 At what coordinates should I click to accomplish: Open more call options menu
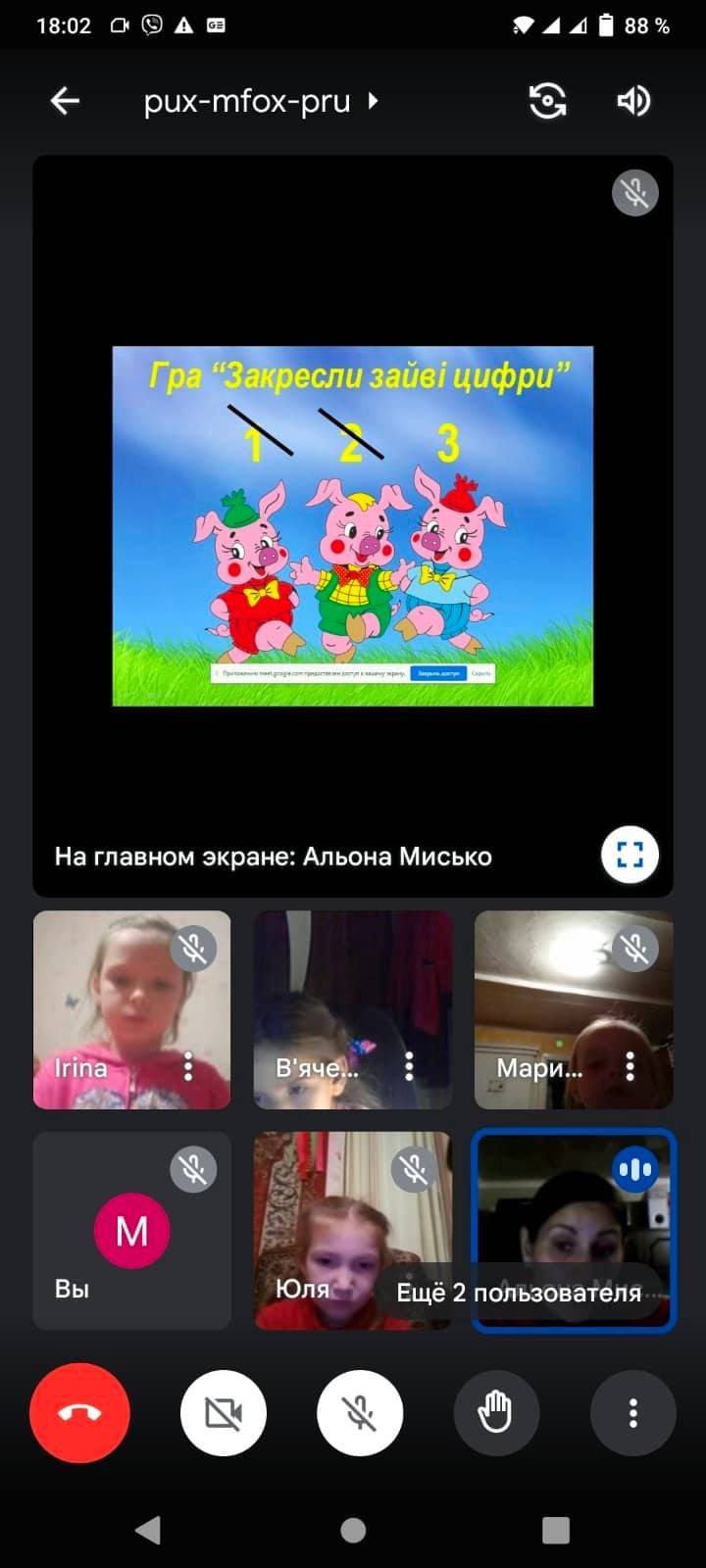pyautogui.click(x=632, y=1412)
